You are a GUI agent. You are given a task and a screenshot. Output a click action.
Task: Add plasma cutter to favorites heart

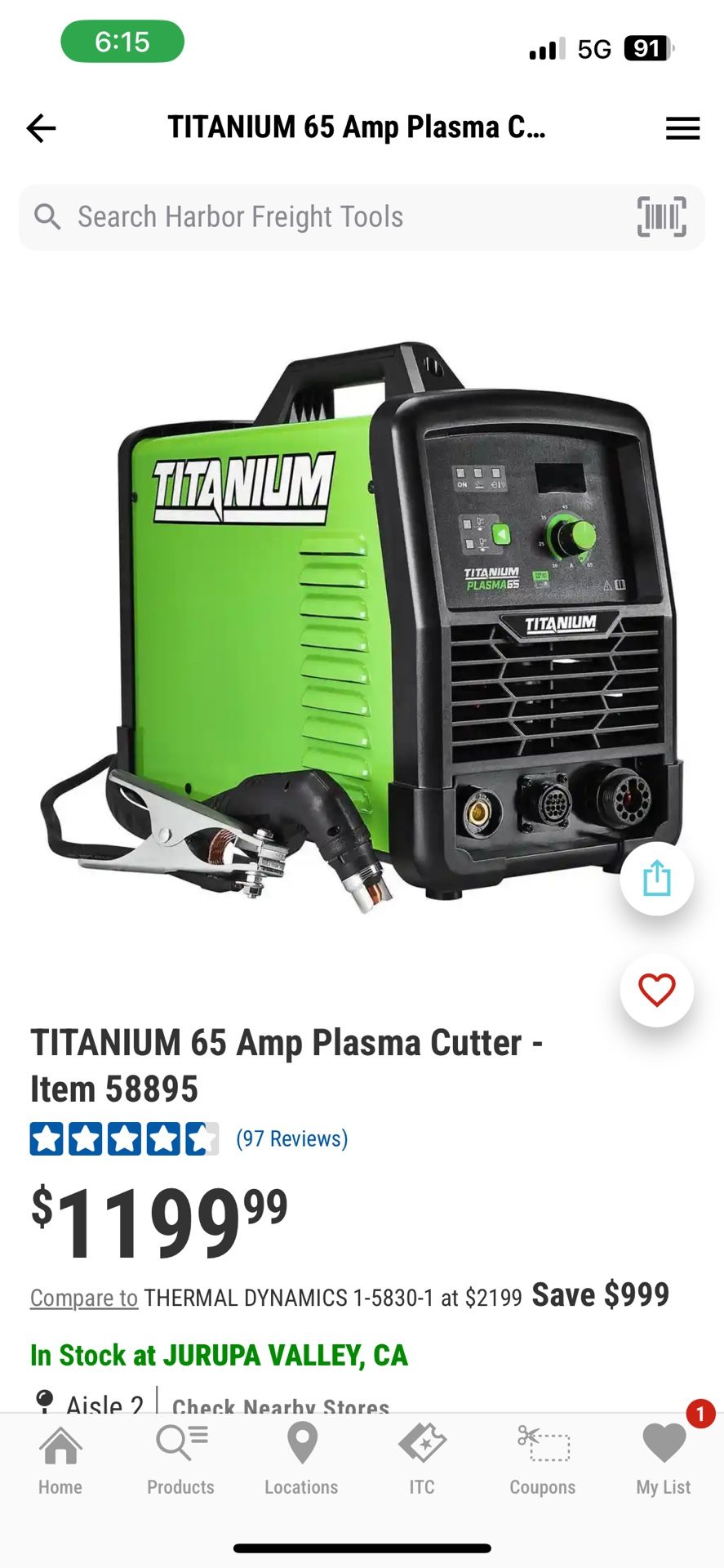656,990
